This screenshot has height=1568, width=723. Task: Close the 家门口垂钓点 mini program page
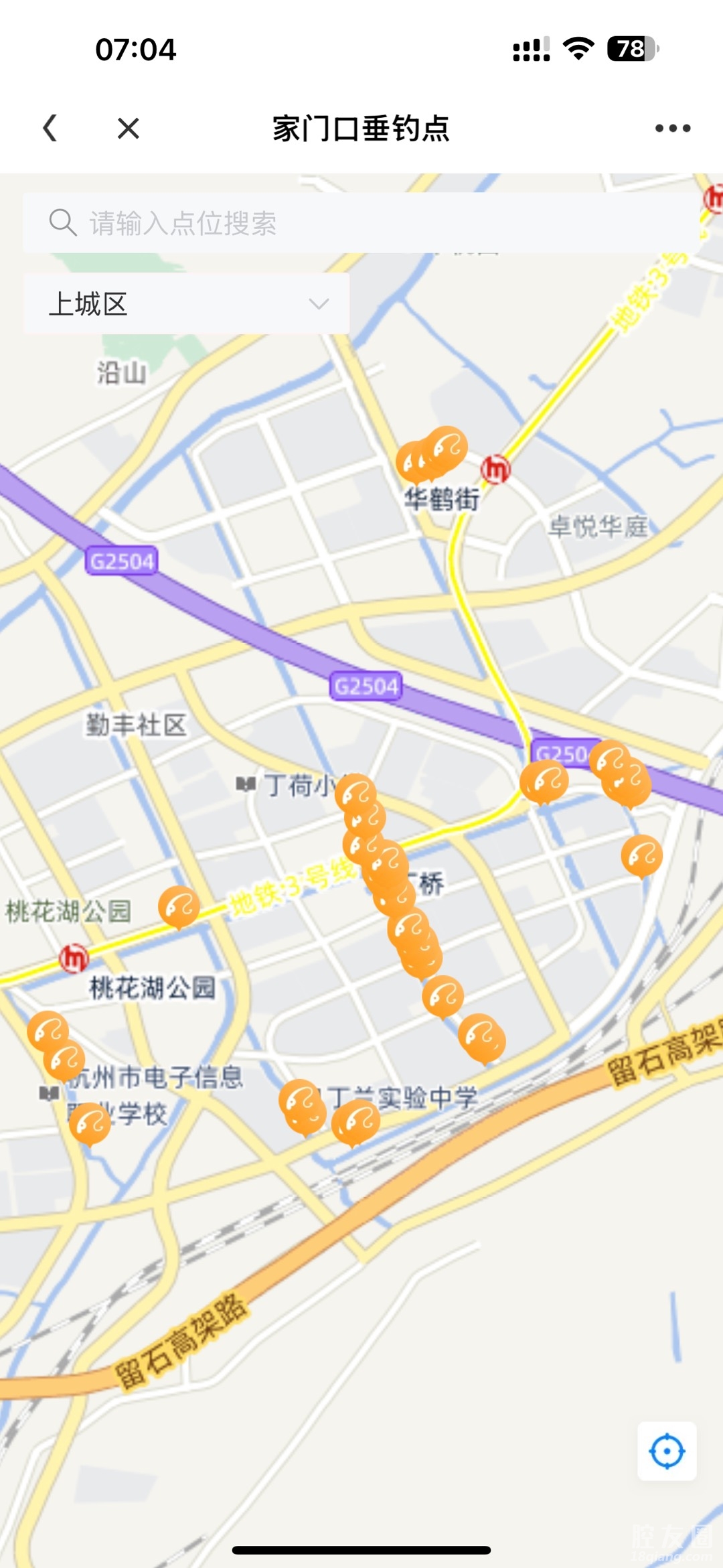pos(128,128)
